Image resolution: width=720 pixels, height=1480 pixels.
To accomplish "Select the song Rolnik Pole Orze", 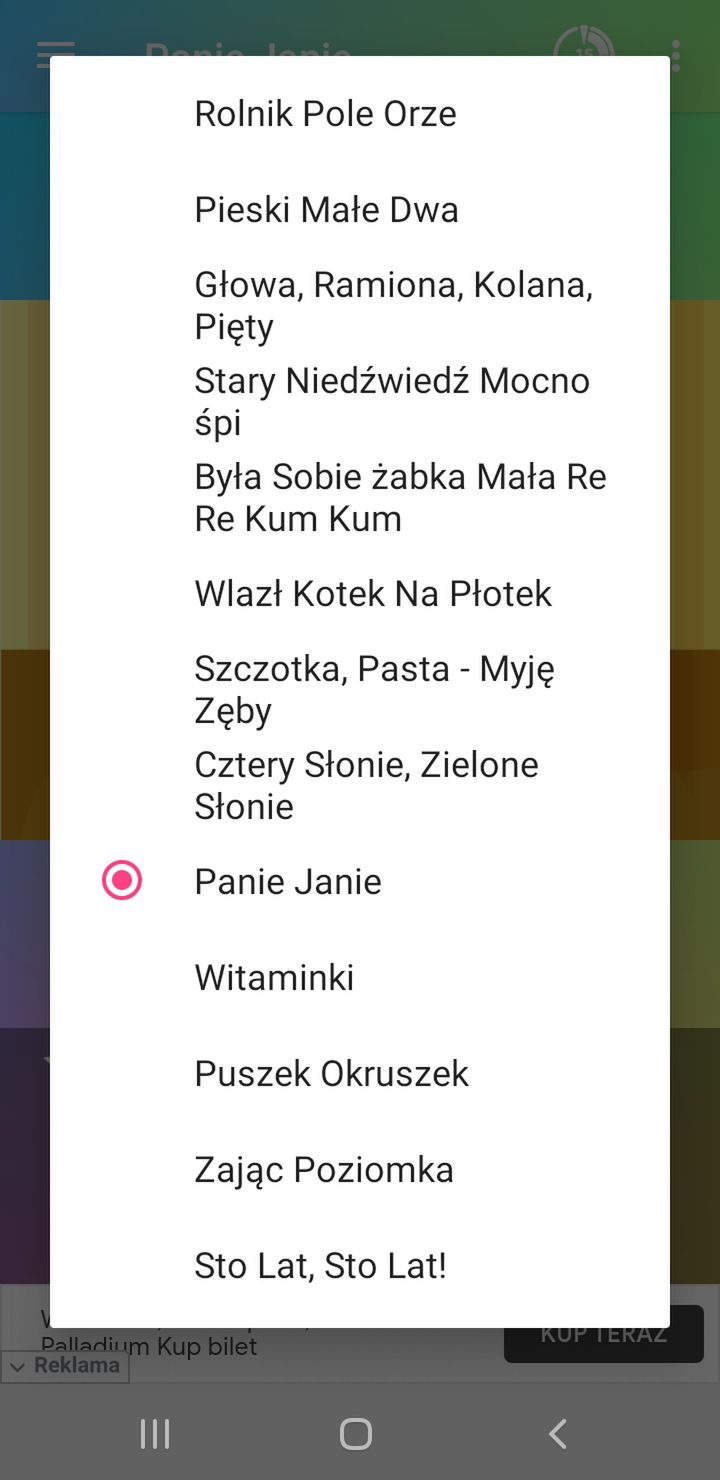I will click(x=360, y=114).
